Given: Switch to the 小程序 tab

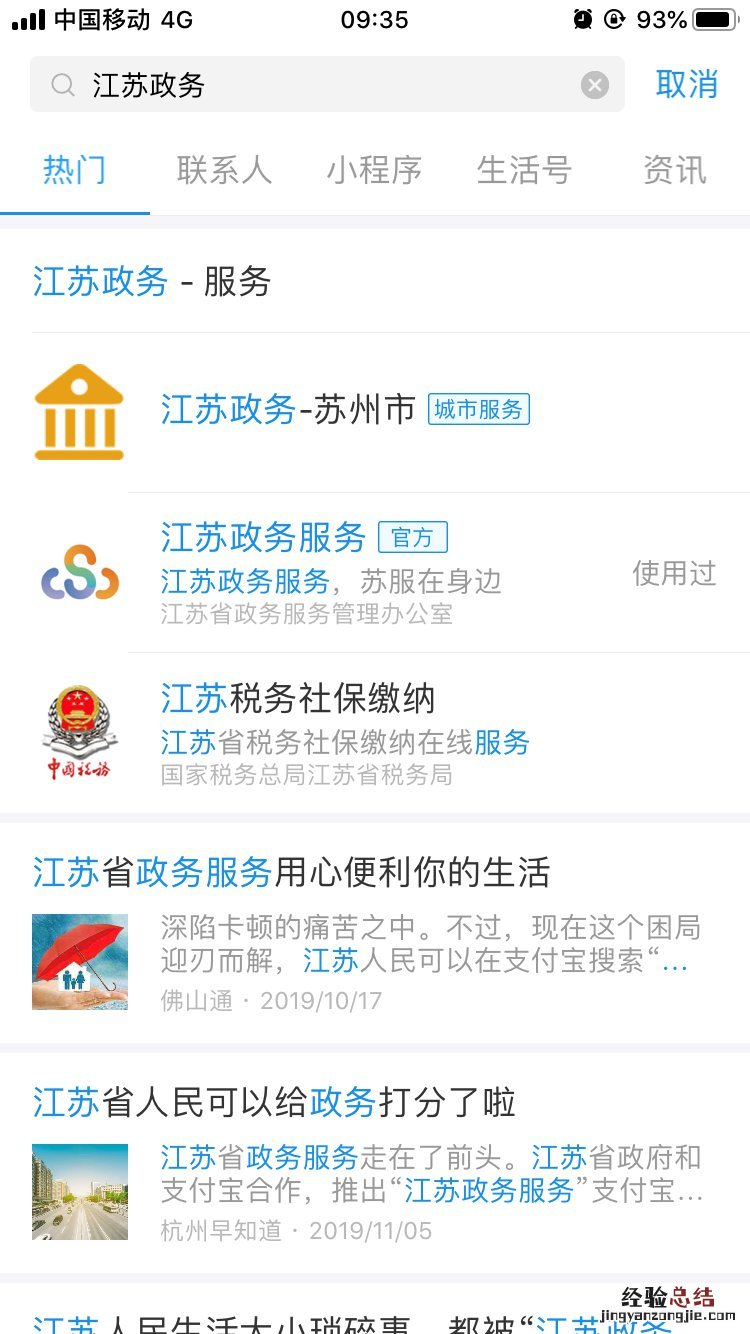Looking at the screenshot, I should [x=374, y=170].
